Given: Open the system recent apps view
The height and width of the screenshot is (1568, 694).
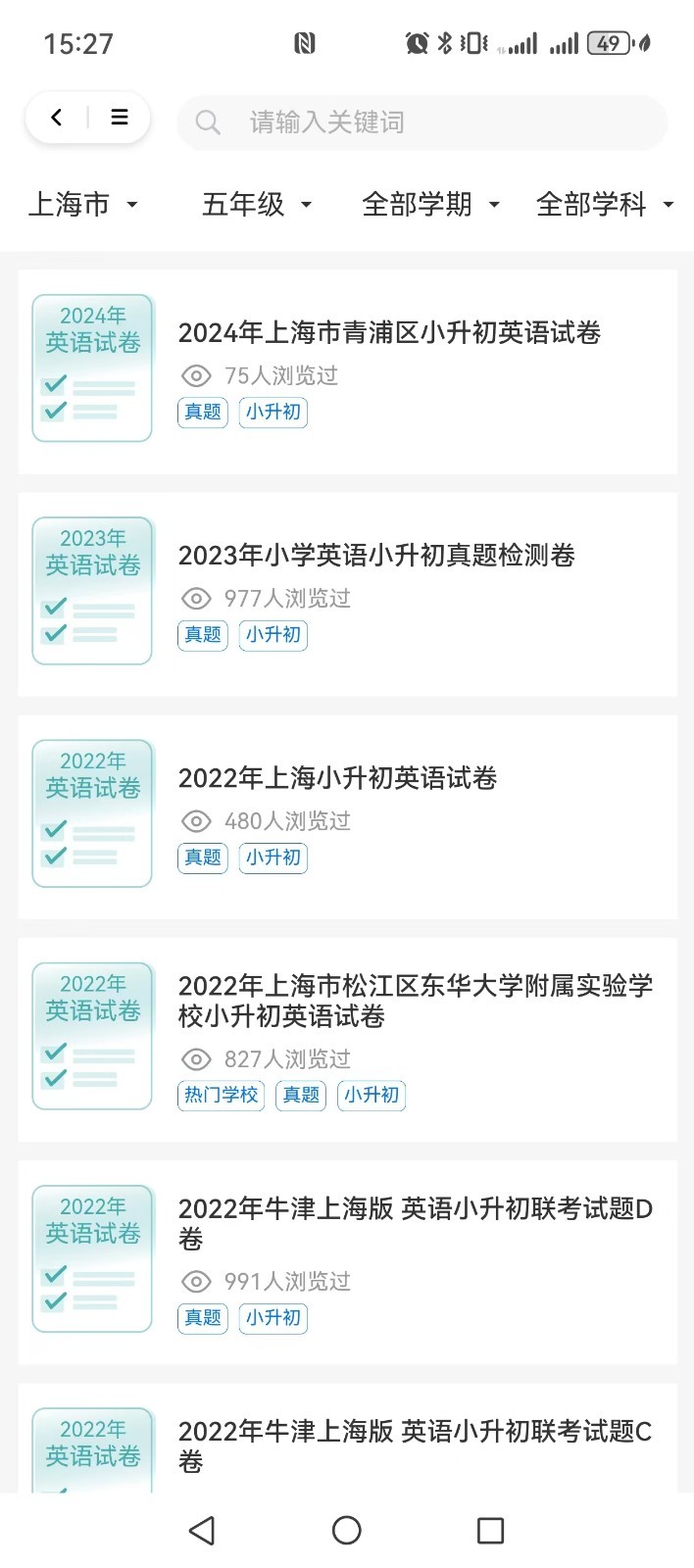Looking at the screenshot, I should click(490, 1530).
